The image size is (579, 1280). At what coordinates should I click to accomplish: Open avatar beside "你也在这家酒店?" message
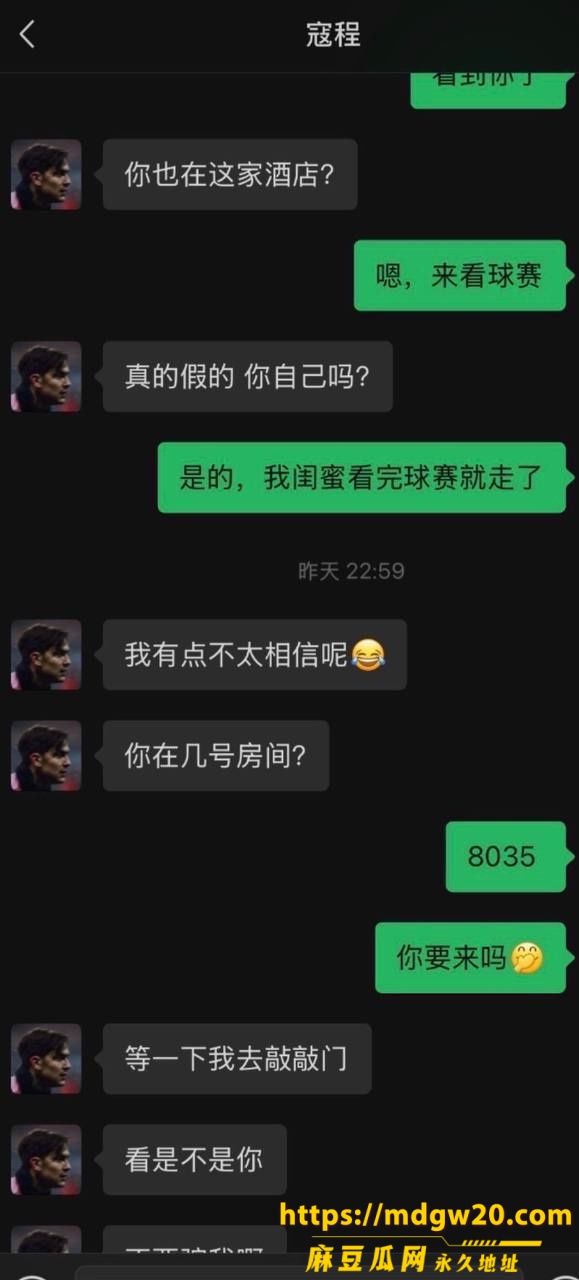(x=46, y=174)
